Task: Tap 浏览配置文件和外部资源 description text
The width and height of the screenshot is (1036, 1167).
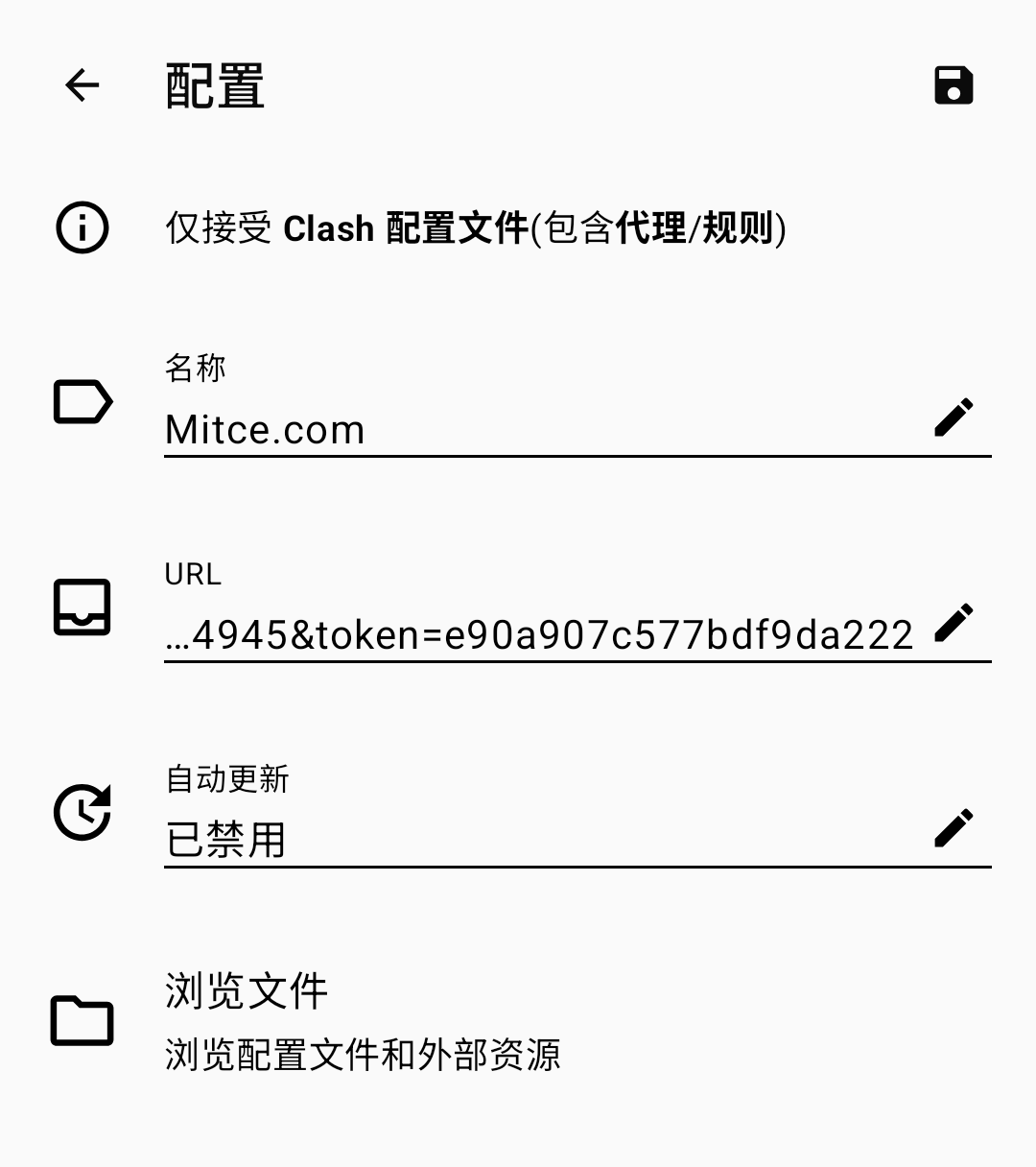Action: [x=363, y=1054]
